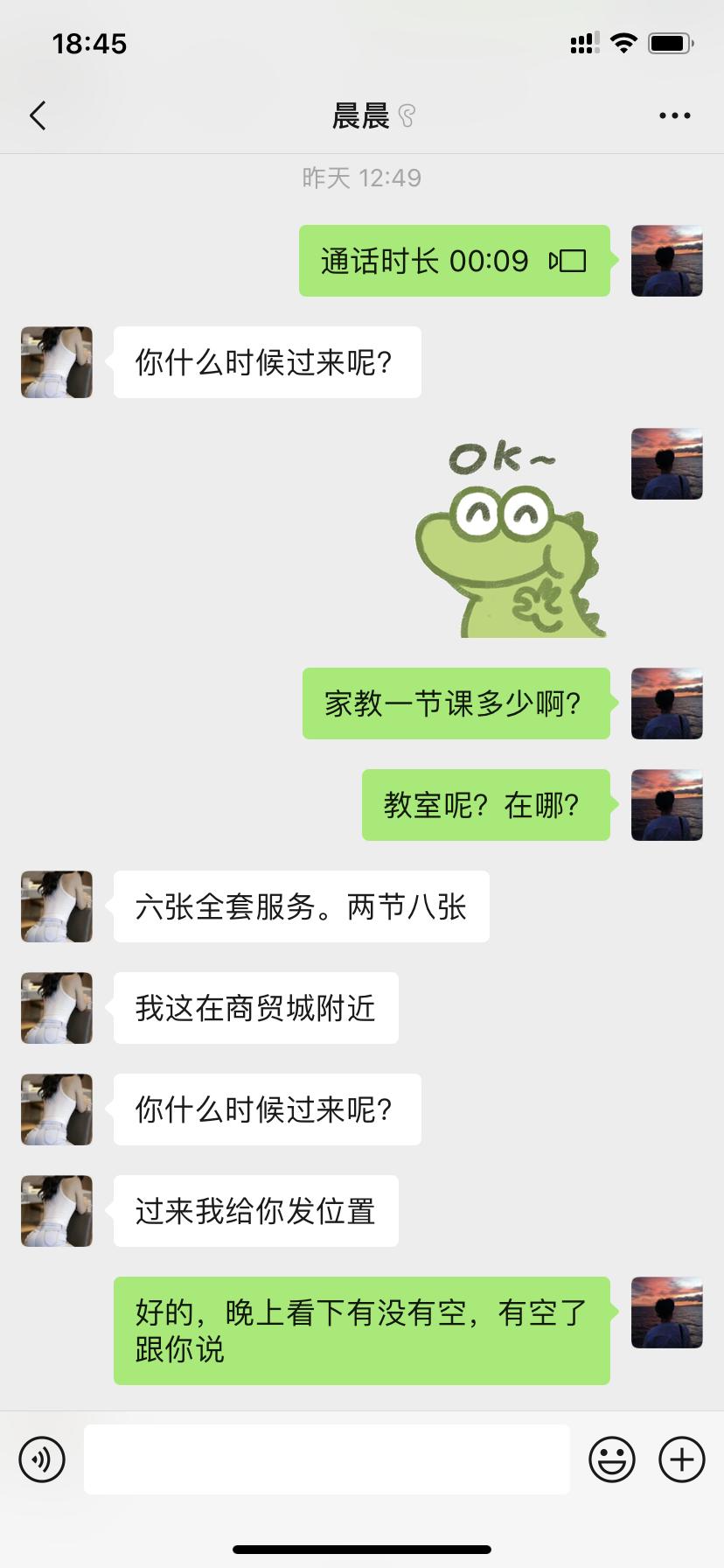Tap the 昨天 12:49 timestamp
724x1568 pixels.
pos(362,177)
